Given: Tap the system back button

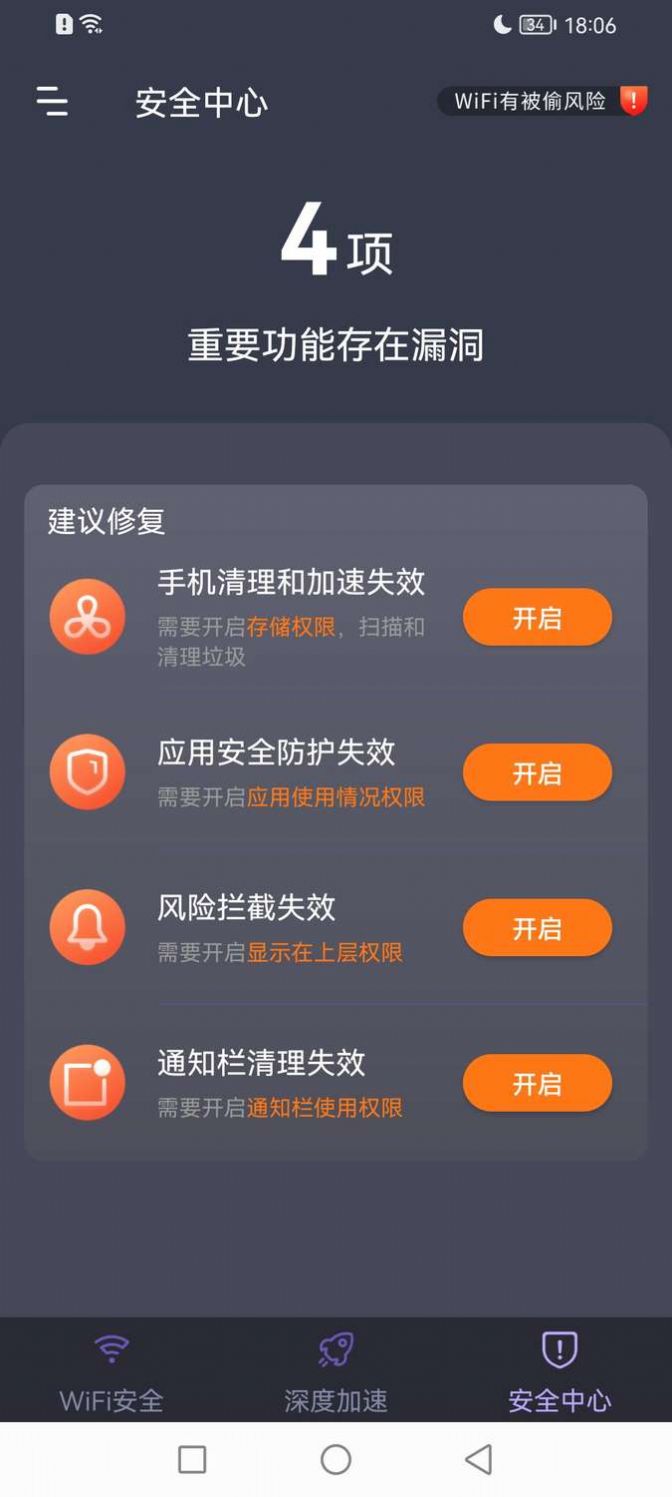Looking at the screenshot, I should tap(479, 1459).
